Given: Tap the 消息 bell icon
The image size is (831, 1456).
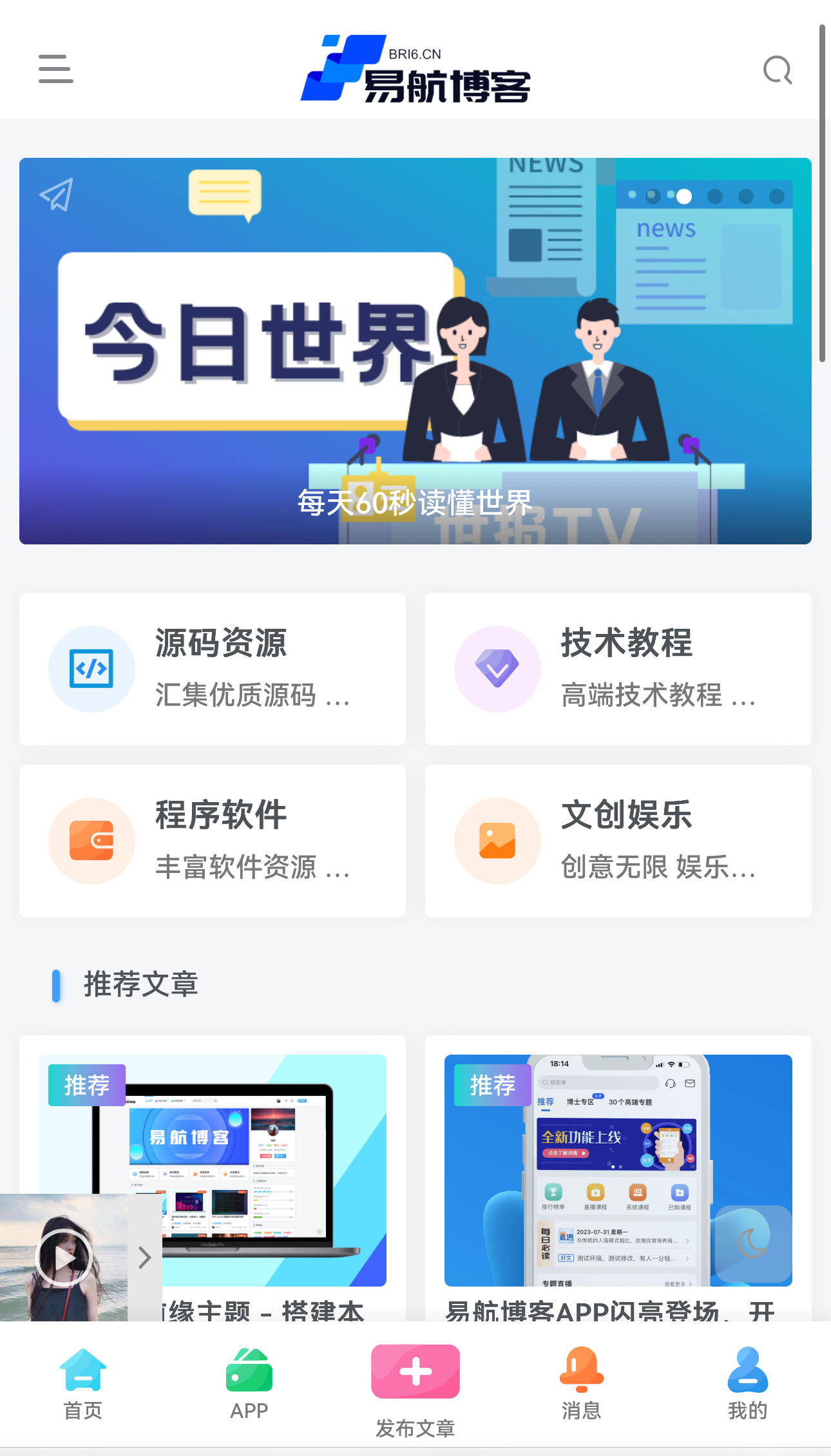Looking at the screenshot, I should [x=580, y=1371].
